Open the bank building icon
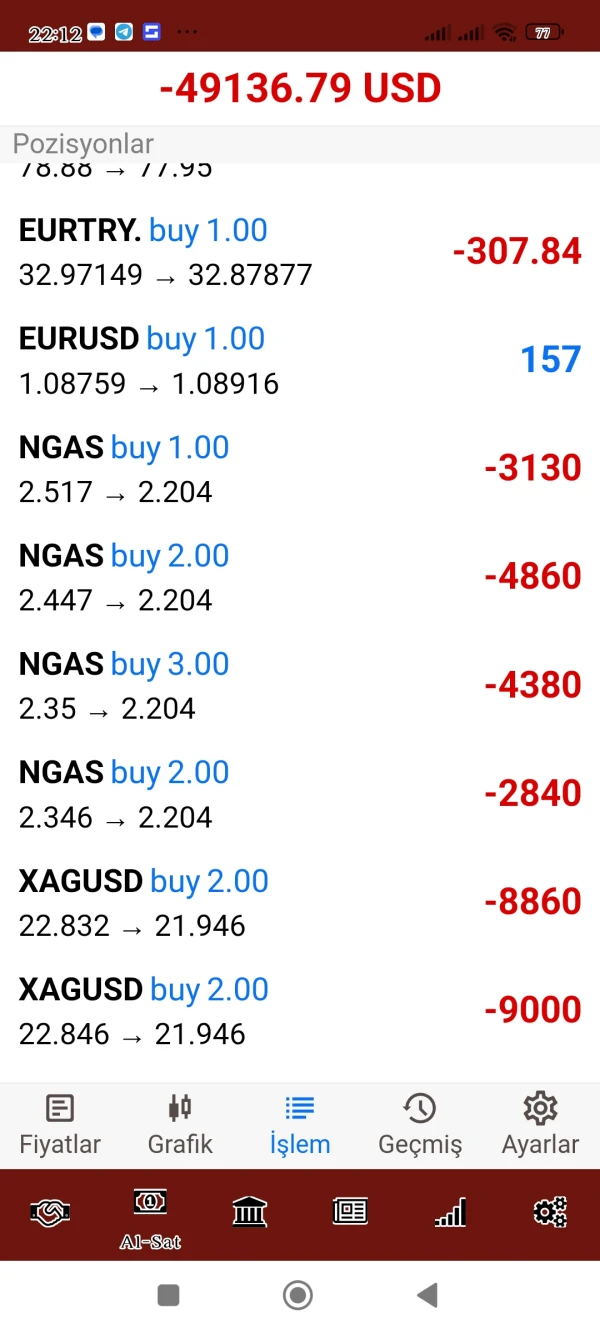600x1333 pixels. [249, 1213]
